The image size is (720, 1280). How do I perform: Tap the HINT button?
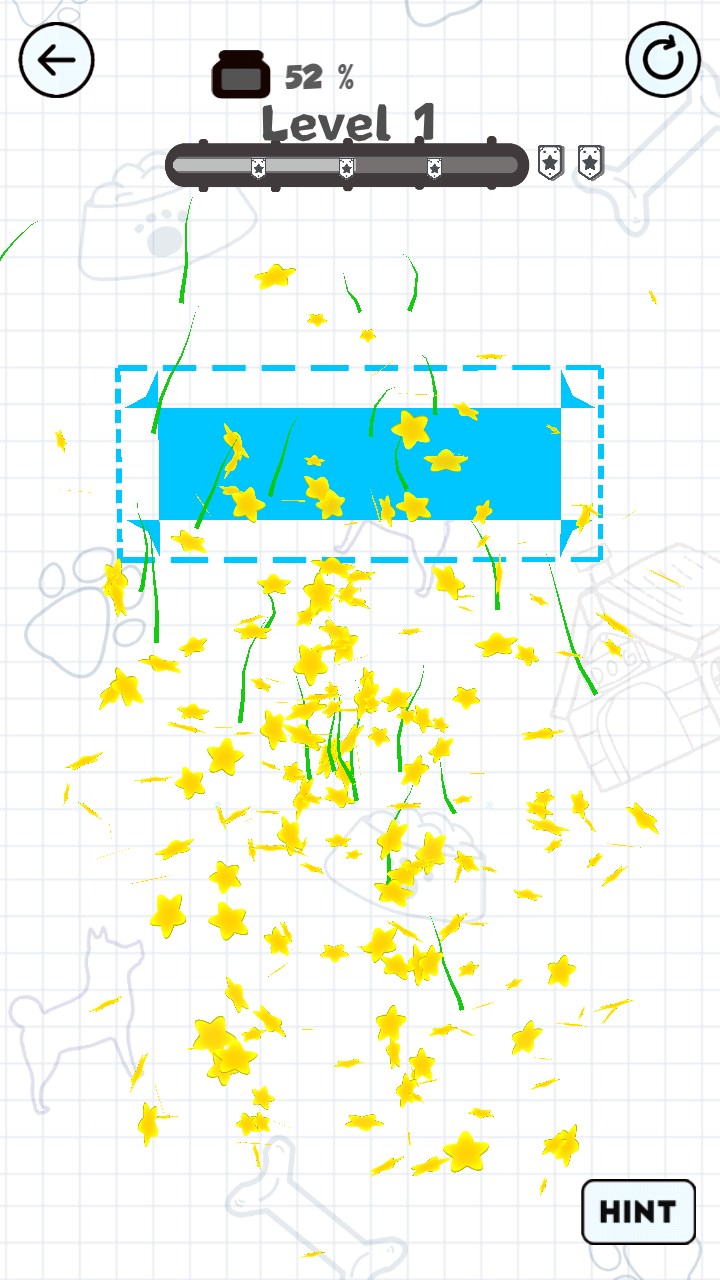[x=638, y=1211]
